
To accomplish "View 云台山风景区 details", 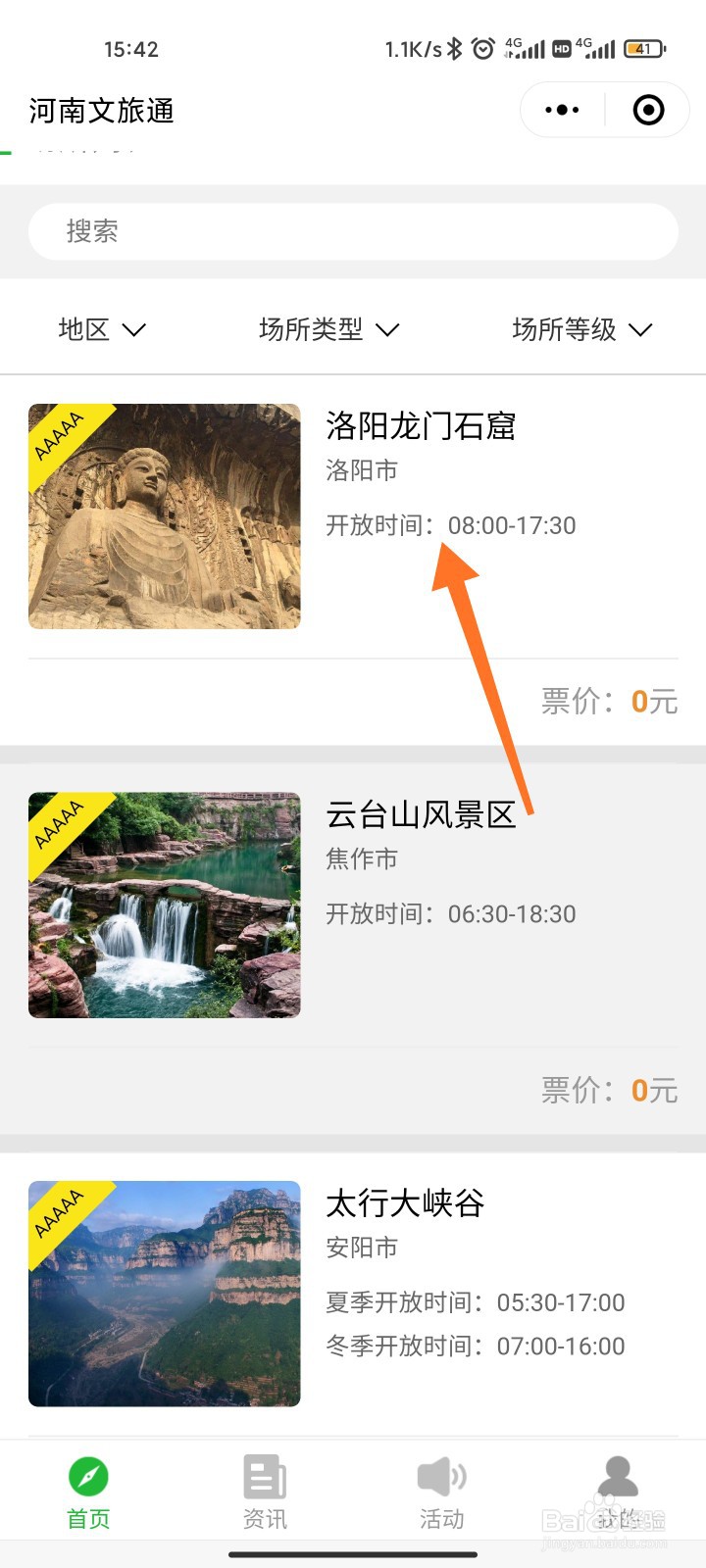I will click(x=422, y=815).
